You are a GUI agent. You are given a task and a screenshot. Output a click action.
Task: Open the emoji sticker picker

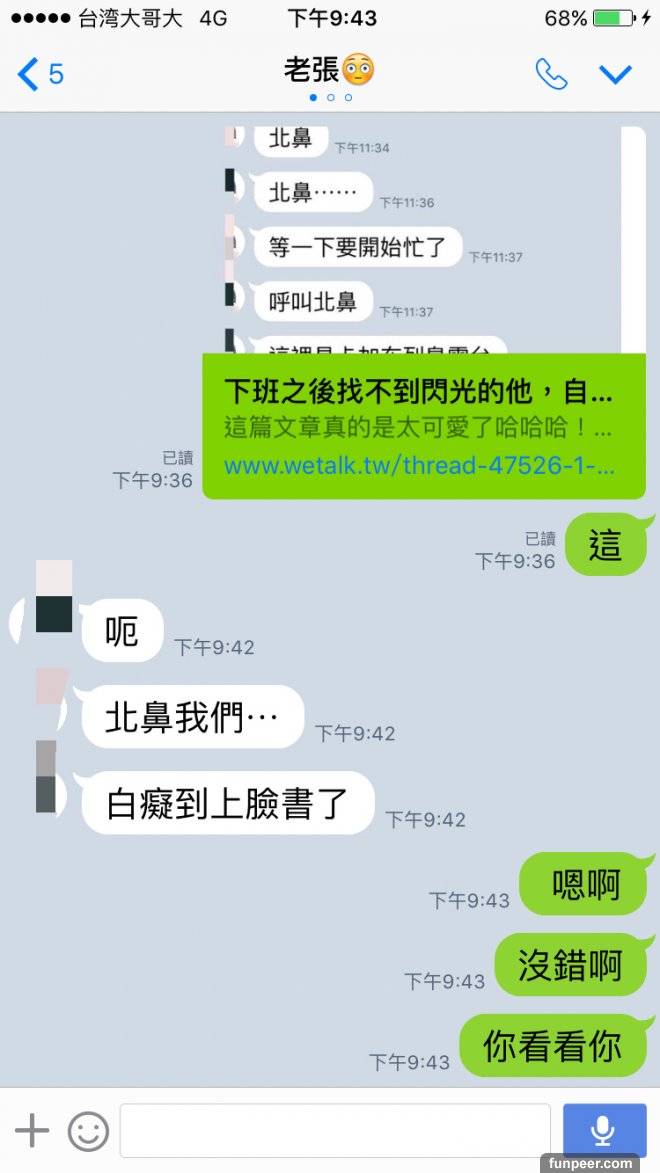88,1131
